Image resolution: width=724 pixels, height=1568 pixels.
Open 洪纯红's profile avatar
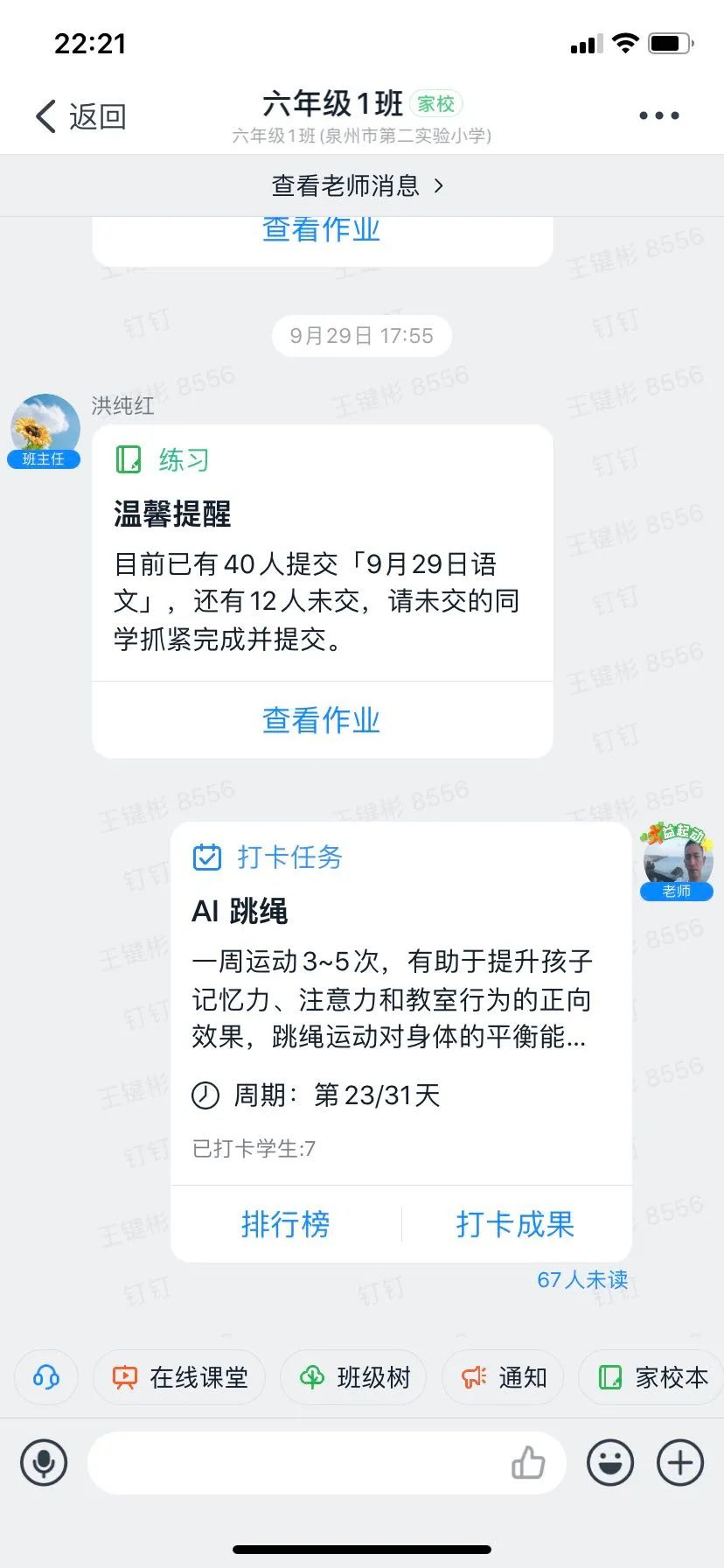point(45,426)
